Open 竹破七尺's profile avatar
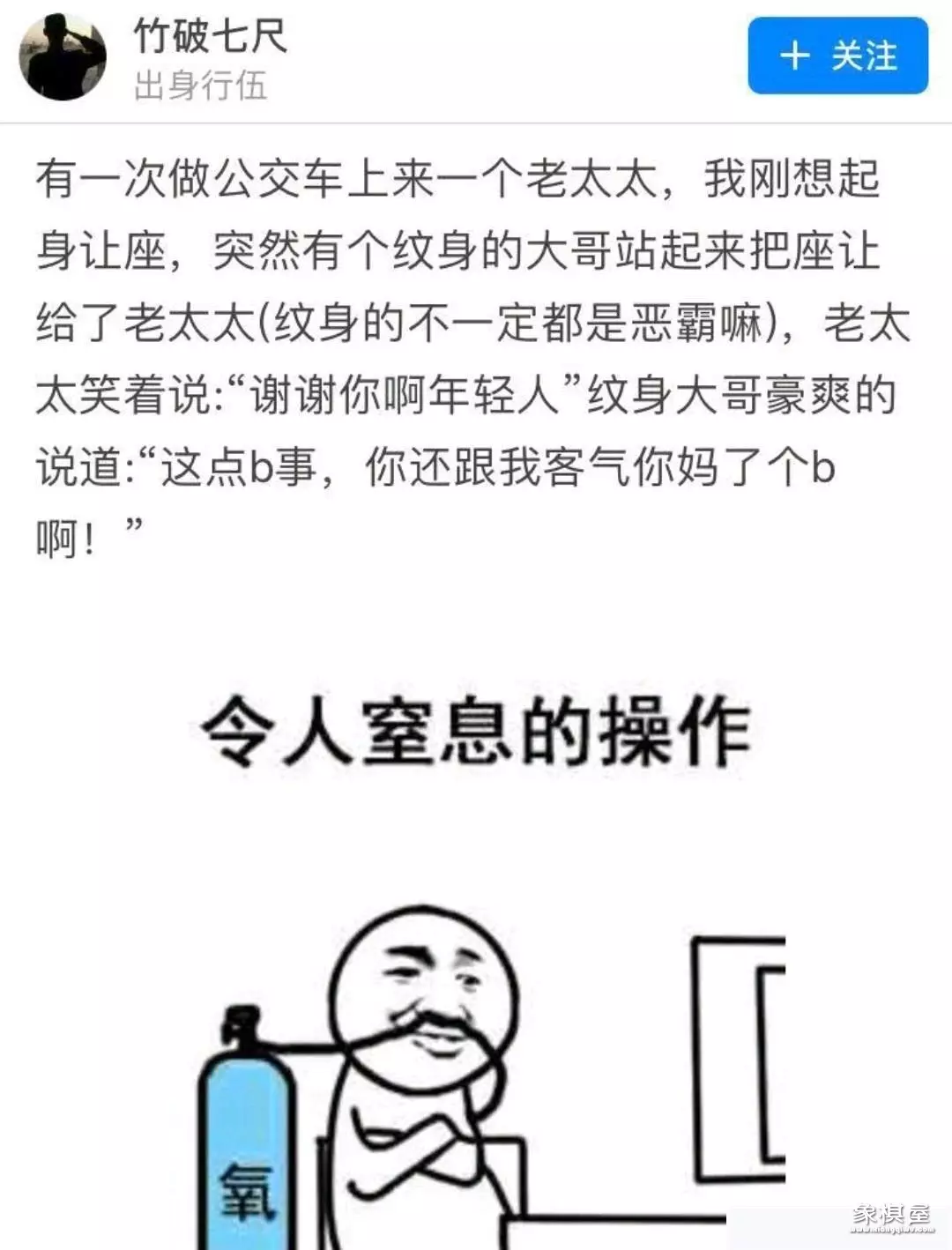The height and width of the screenshot is (1250, 952). [63, 57]
